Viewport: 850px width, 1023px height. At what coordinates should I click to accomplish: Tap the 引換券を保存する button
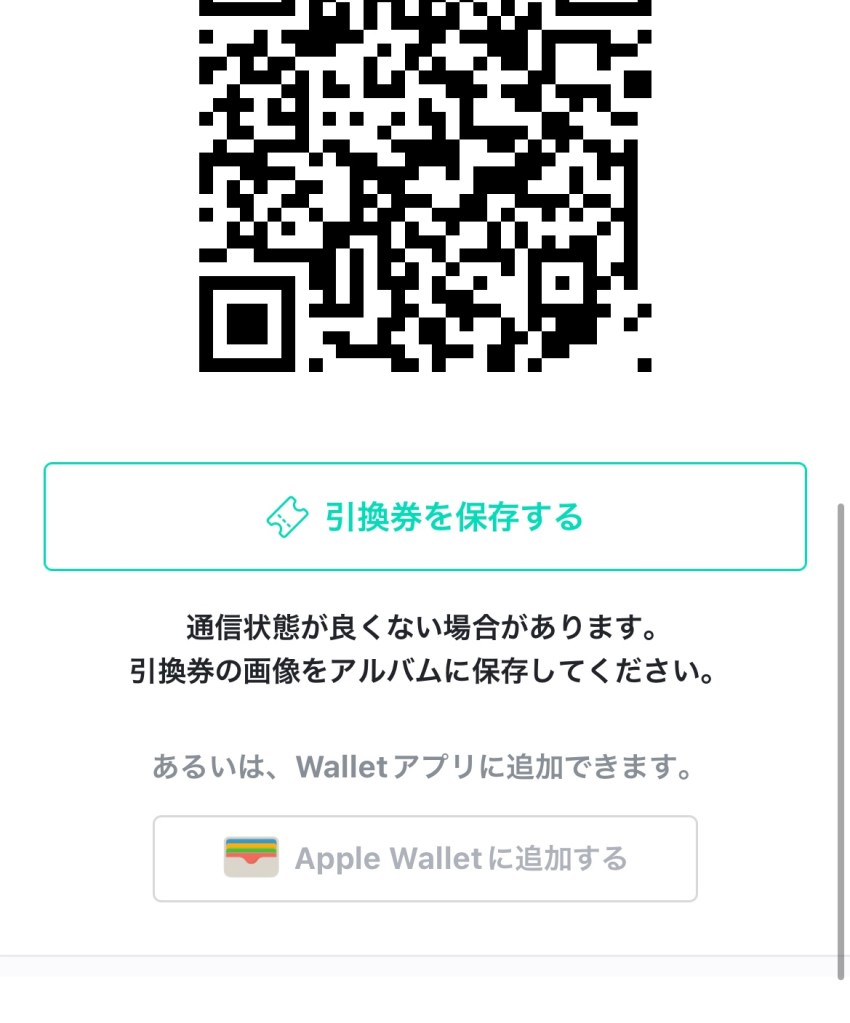pos(425,517)
